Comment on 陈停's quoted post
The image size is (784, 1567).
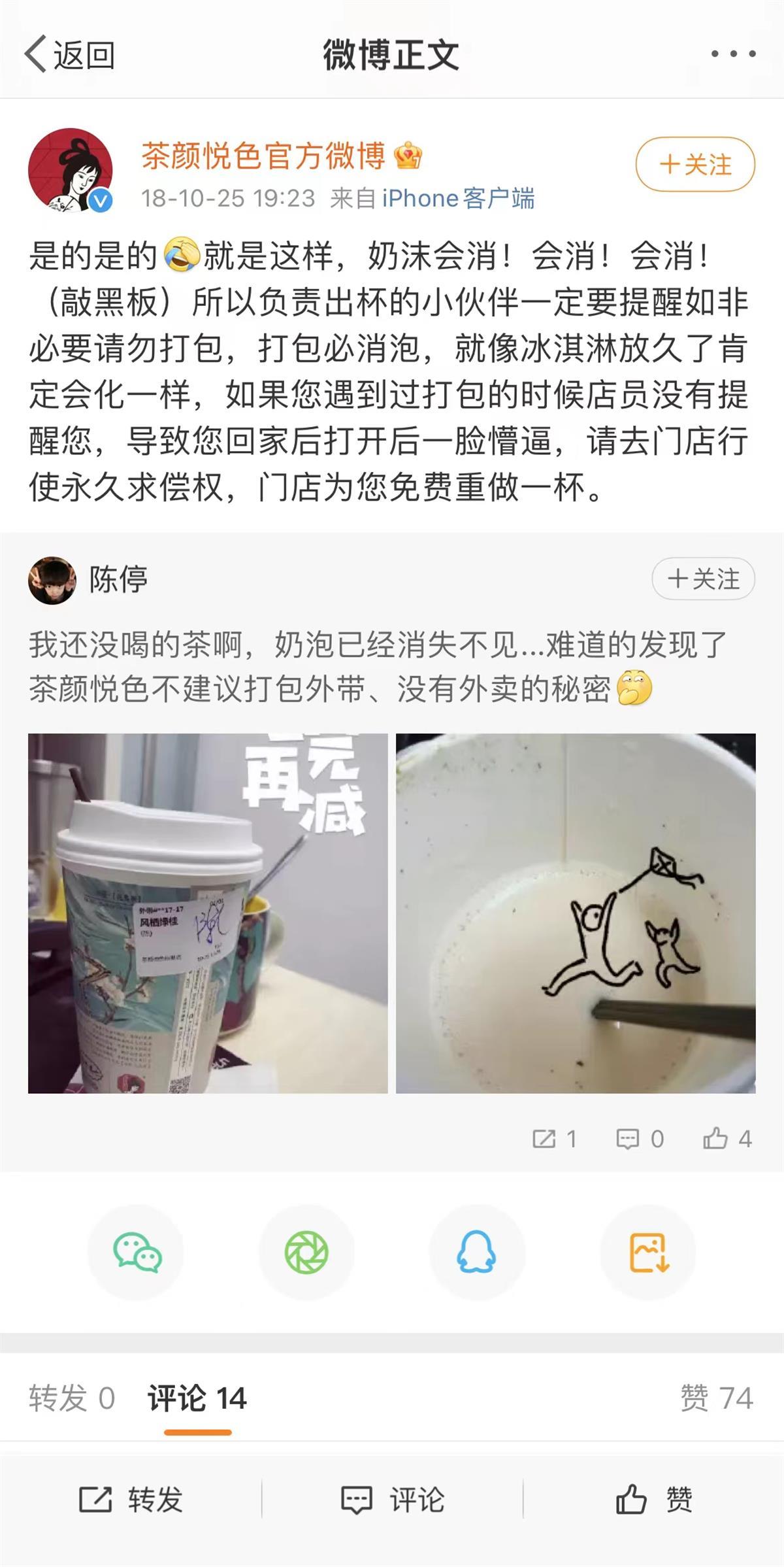[x=640, y=1139]
